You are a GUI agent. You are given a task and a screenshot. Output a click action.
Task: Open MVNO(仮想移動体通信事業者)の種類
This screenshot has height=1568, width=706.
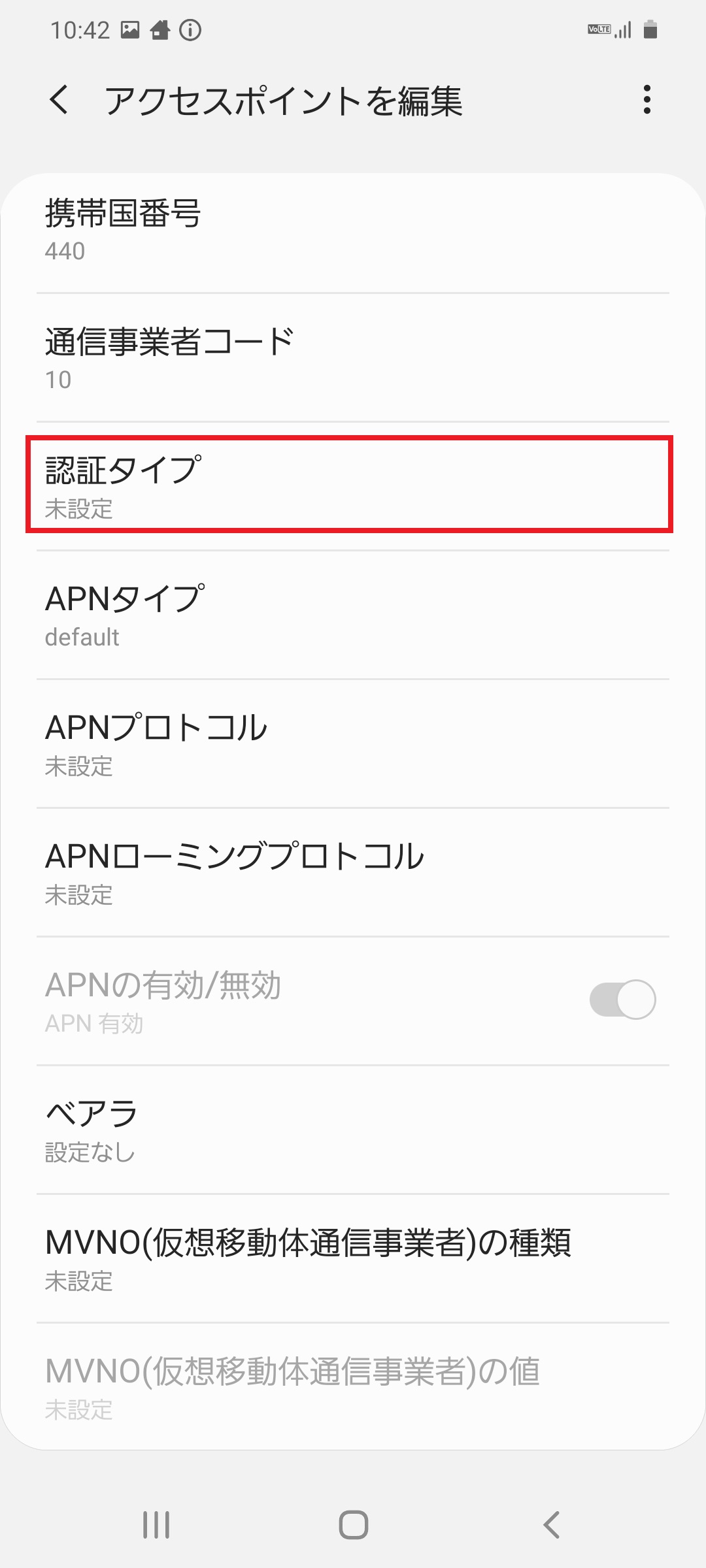[353, 1258]
